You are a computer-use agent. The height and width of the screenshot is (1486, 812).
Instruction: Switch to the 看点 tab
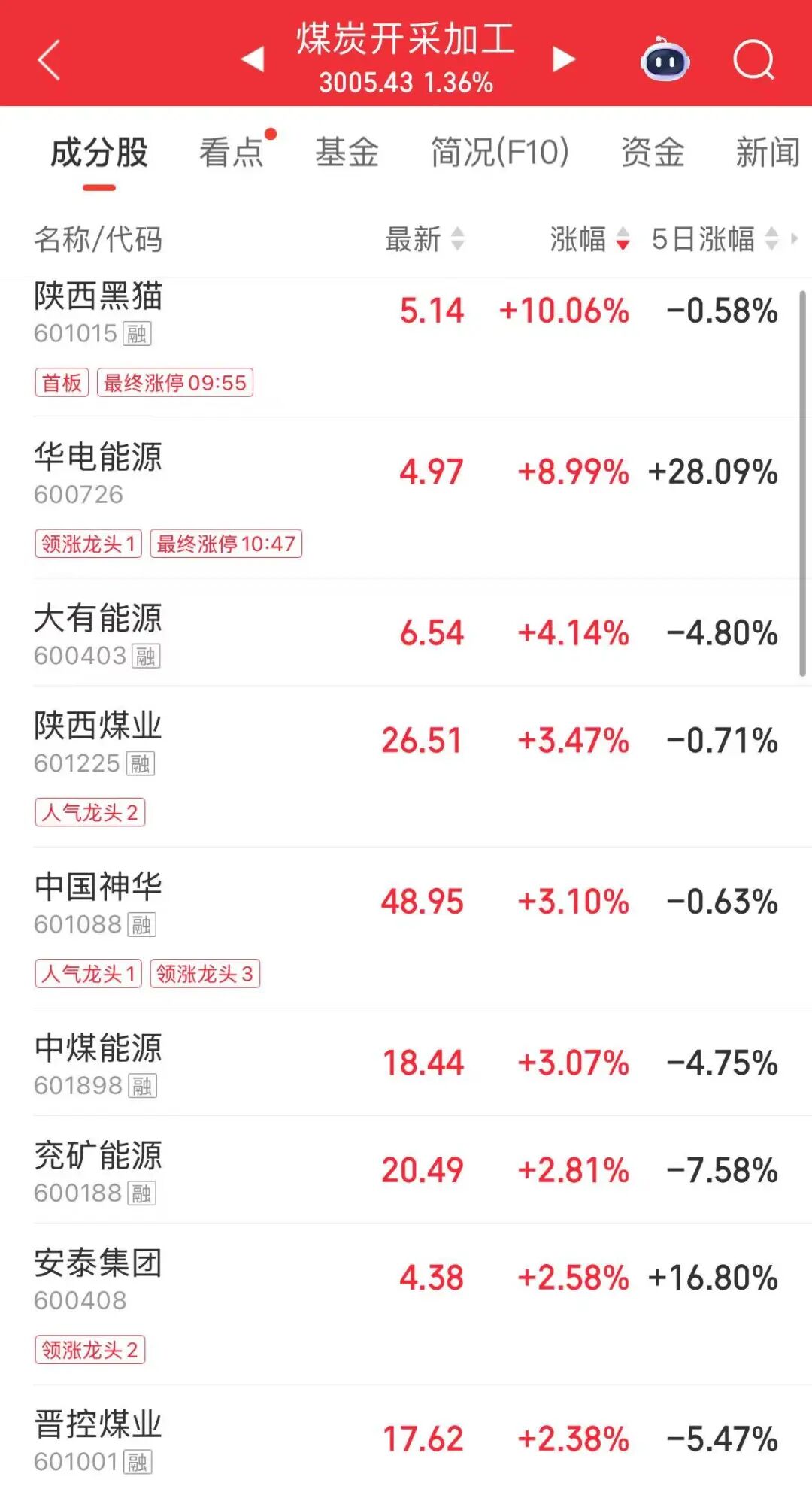tap(232, 153)
